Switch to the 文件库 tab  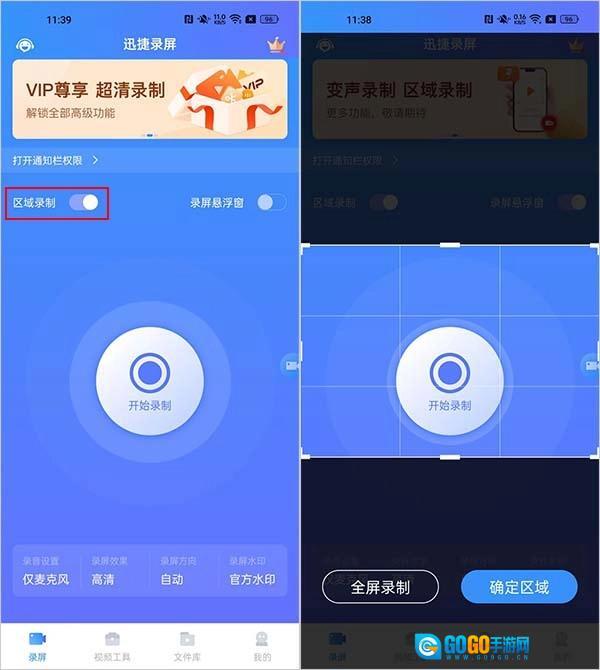187,646
